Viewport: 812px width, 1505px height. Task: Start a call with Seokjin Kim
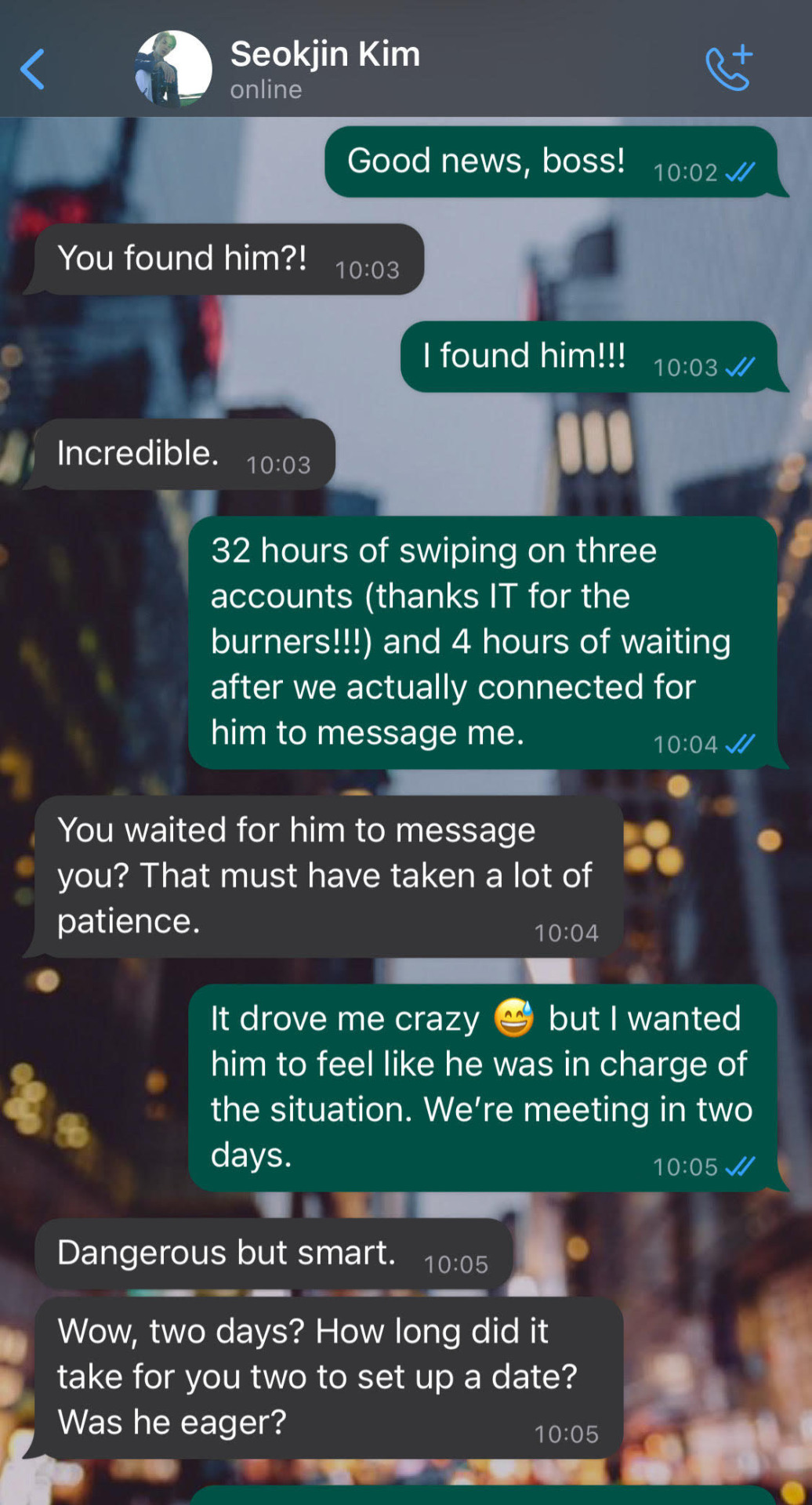pos(728,69)
